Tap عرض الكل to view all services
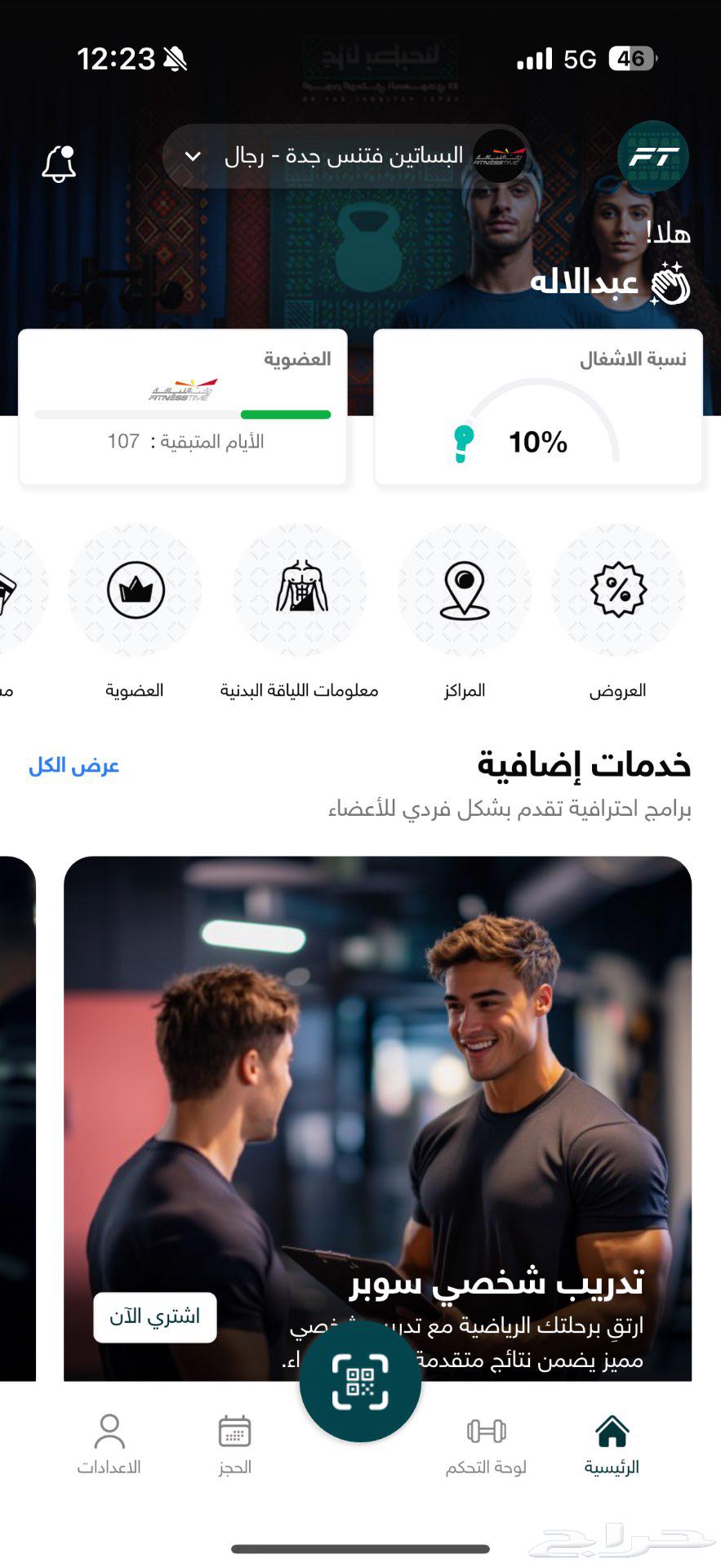Screen dimensions: 721x1568 coord(74,765)
